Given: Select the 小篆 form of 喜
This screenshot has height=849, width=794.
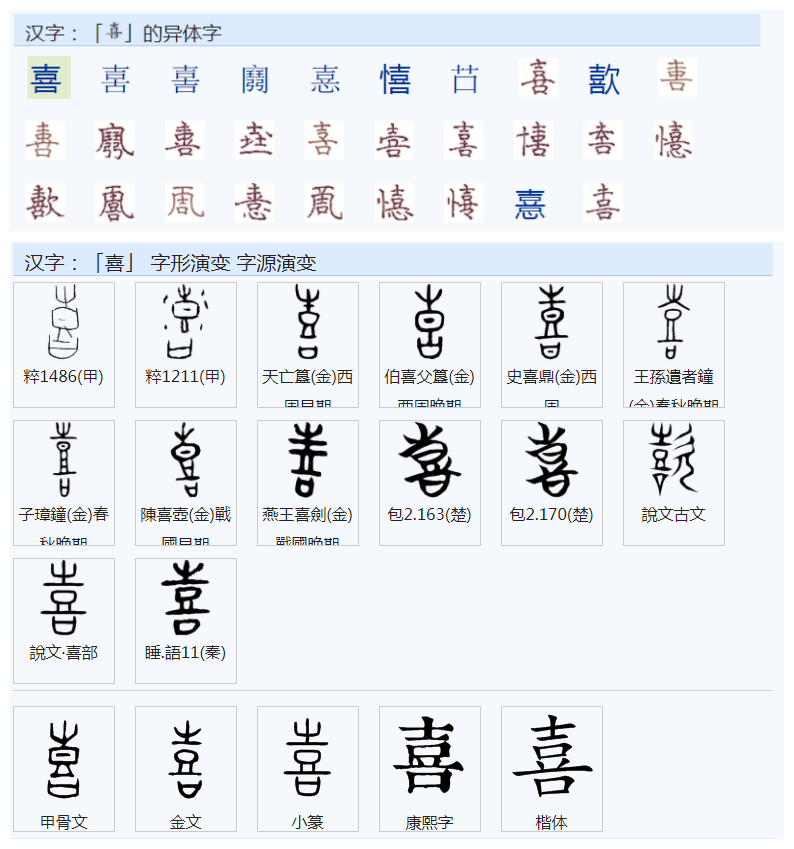Looking at the screenshot, I should coord(308,762).
